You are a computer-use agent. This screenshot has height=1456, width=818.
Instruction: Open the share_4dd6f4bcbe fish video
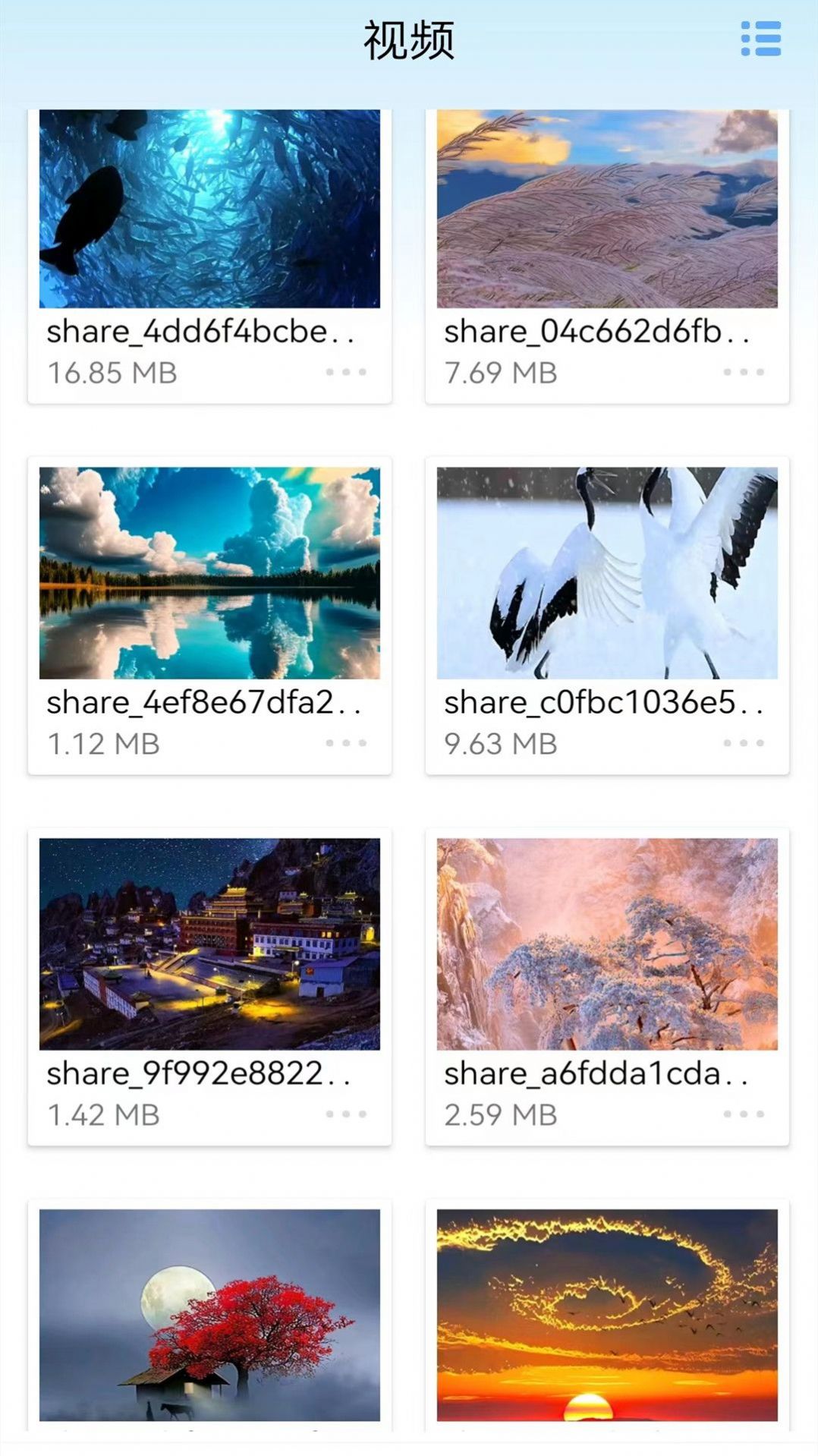coord(209,209)
